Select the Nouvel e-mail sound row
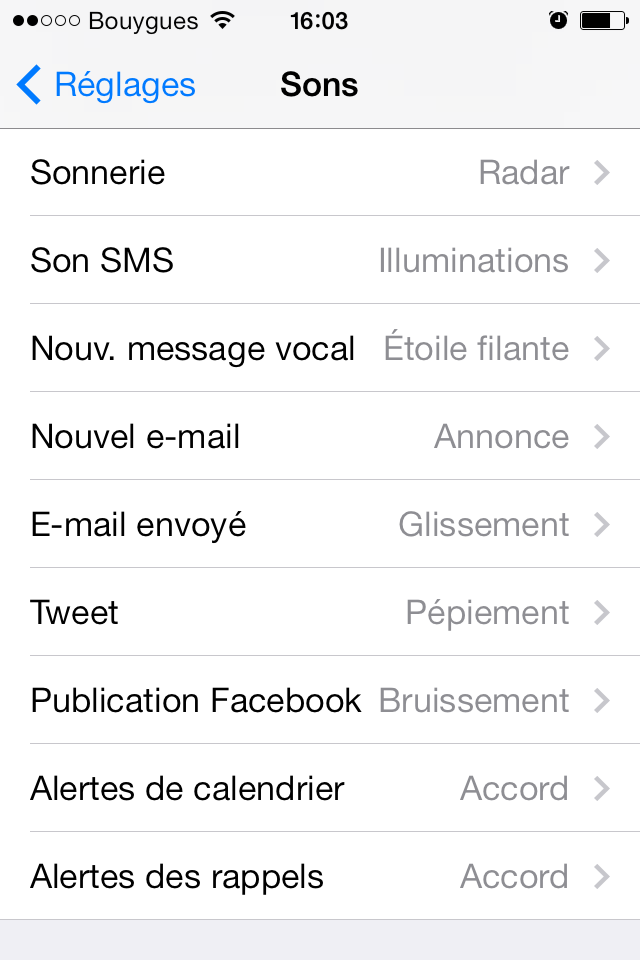Viewport: 640px width, 960px height. 320,437
